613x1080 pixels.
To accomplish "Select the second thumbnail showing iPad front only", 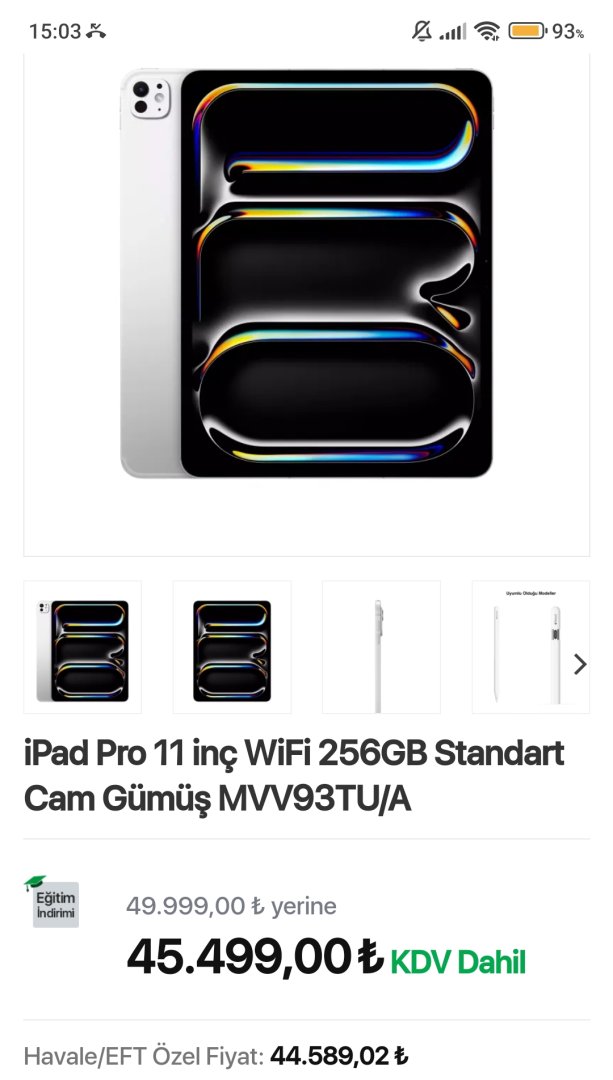I will pos(232,647).
